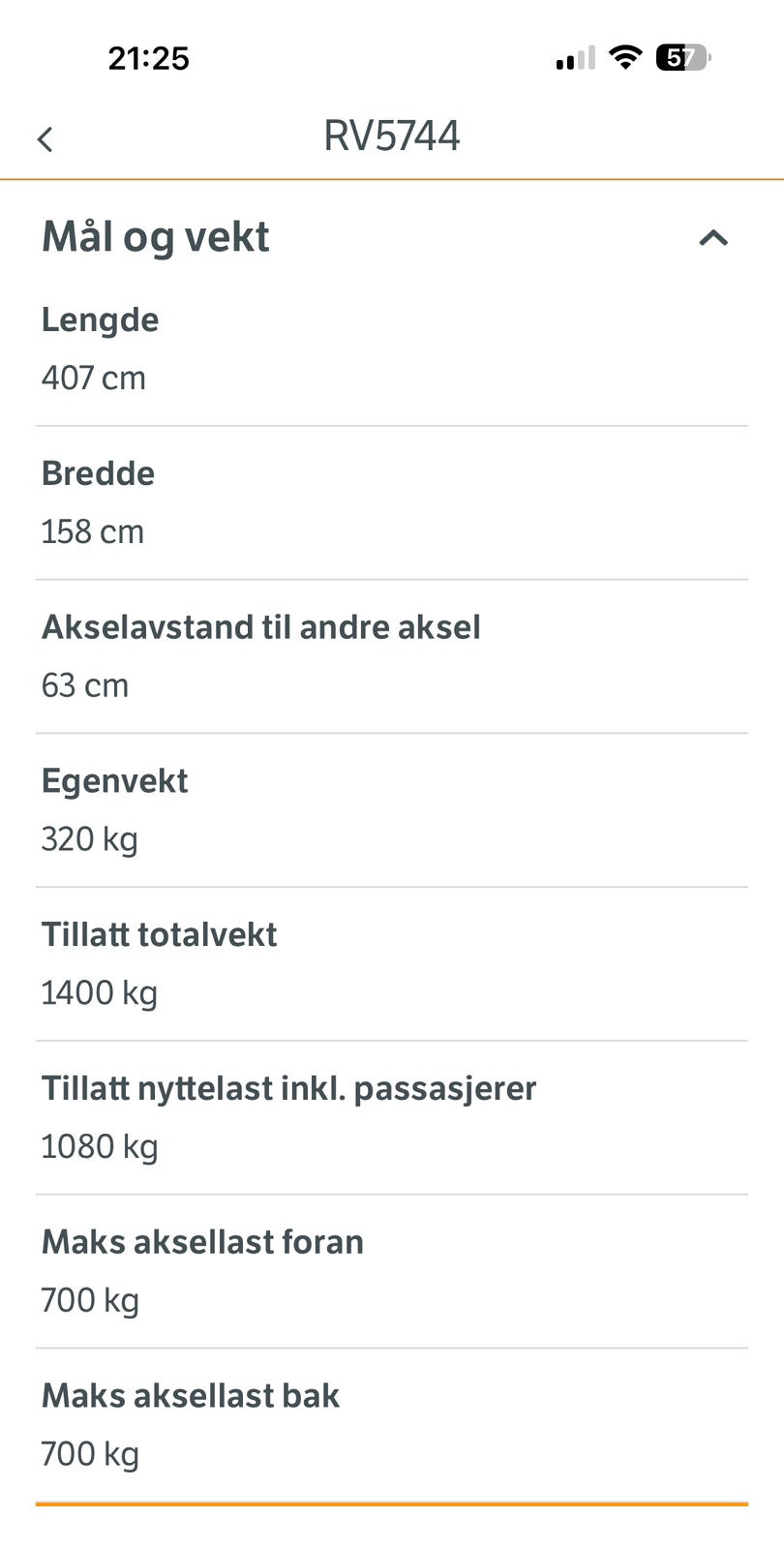Tap the back arrow to return

coord(45,138)
